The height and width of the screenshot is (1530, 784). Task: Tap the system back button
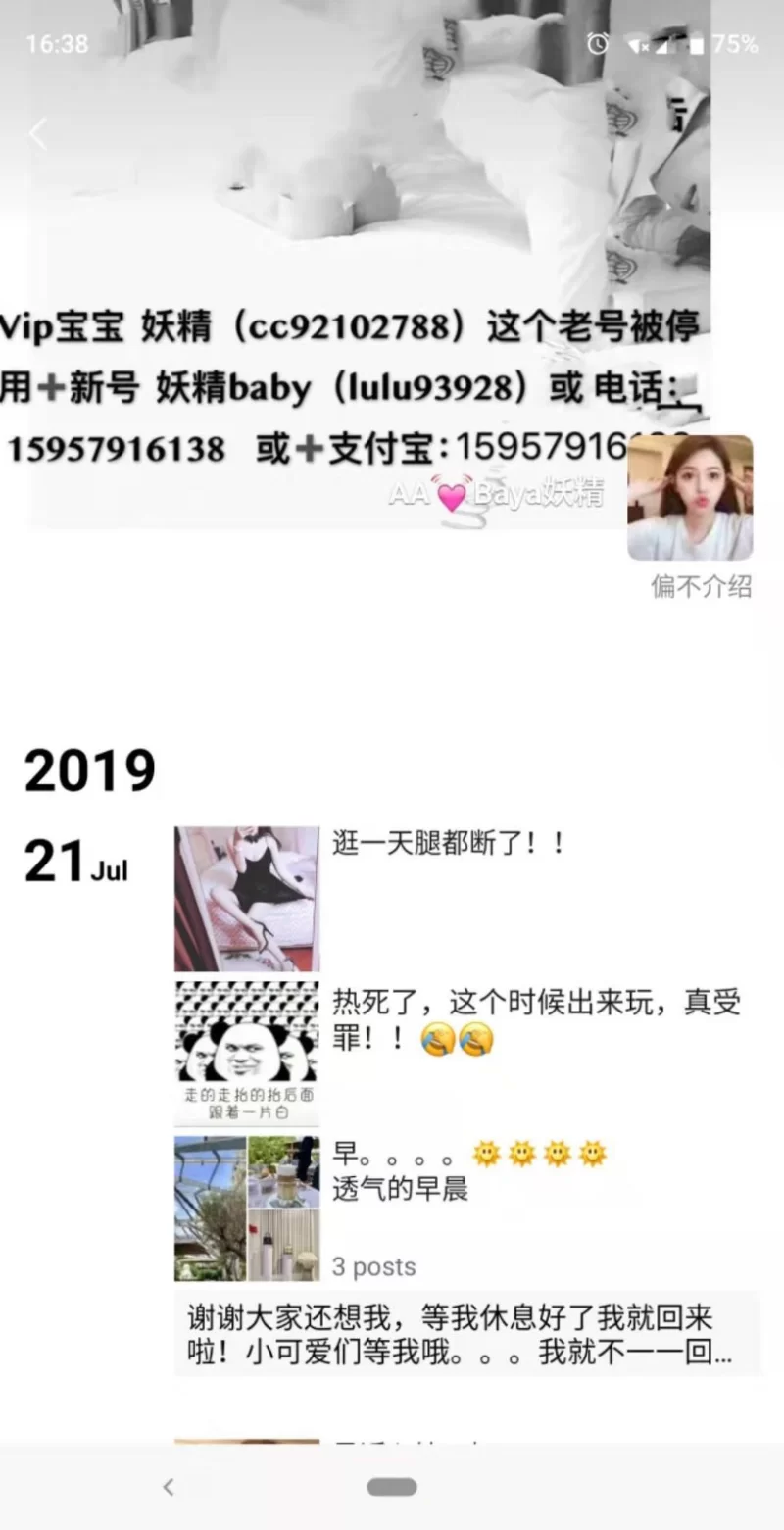pos(169,1487)
